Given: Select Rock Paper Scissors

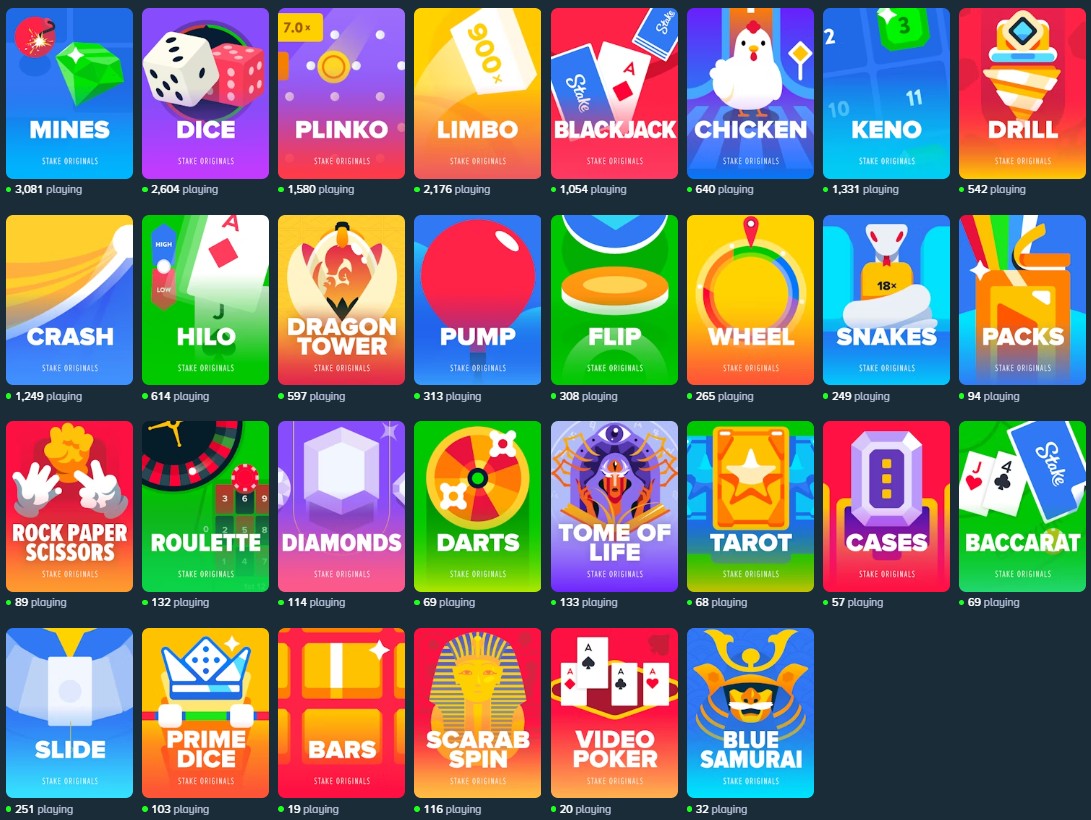Looking at the screenshot, I should pyautogui.click(x=69, y=506).
